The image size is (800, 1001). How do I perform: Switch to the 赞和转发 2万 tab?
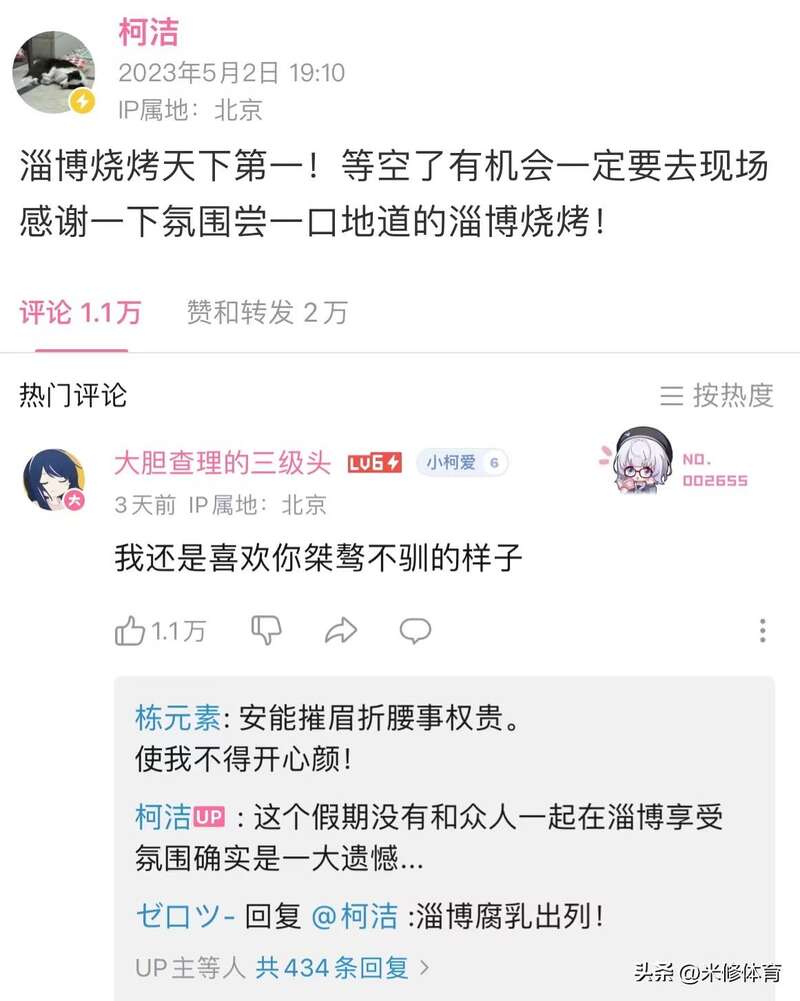click(266, 313)
